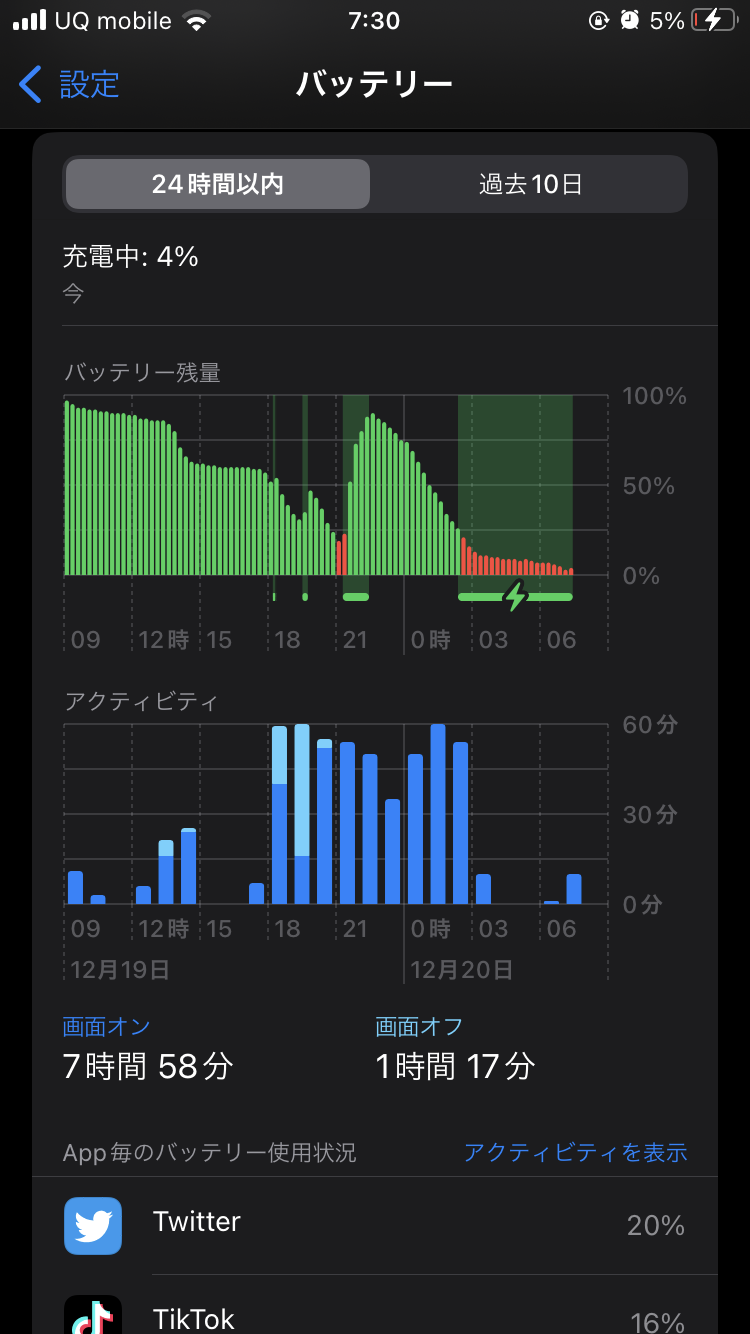Go back to 設定

click(x=70, y=85)
